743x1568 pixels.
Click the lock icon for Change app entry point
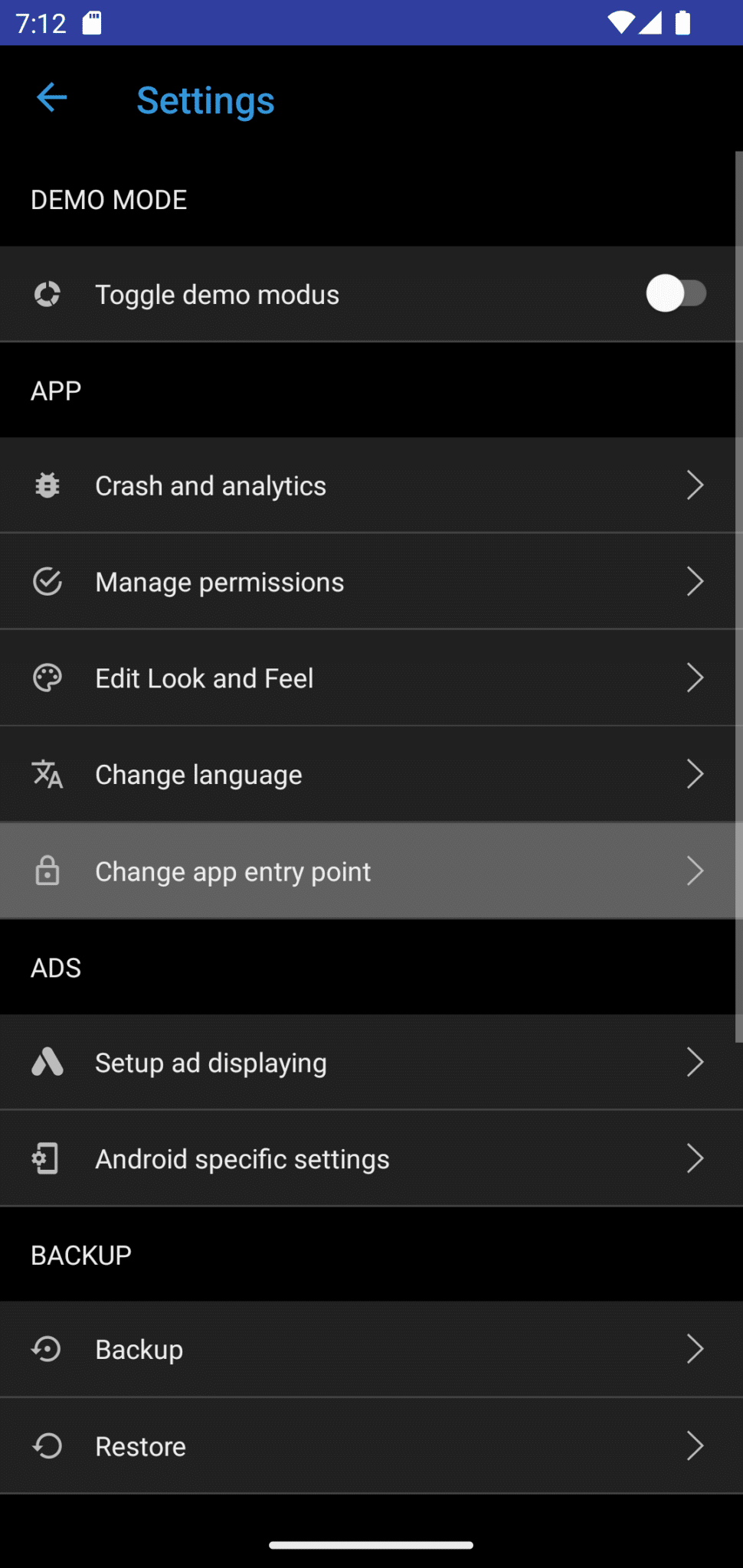tap(47, 871)
